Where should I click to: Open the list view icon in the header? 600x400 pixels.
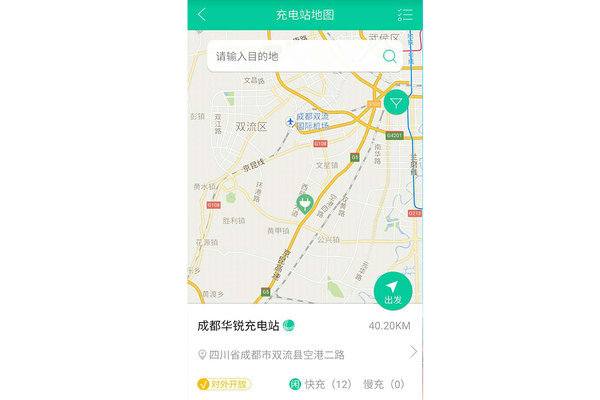pyautogui.click(x=404, y=14)
